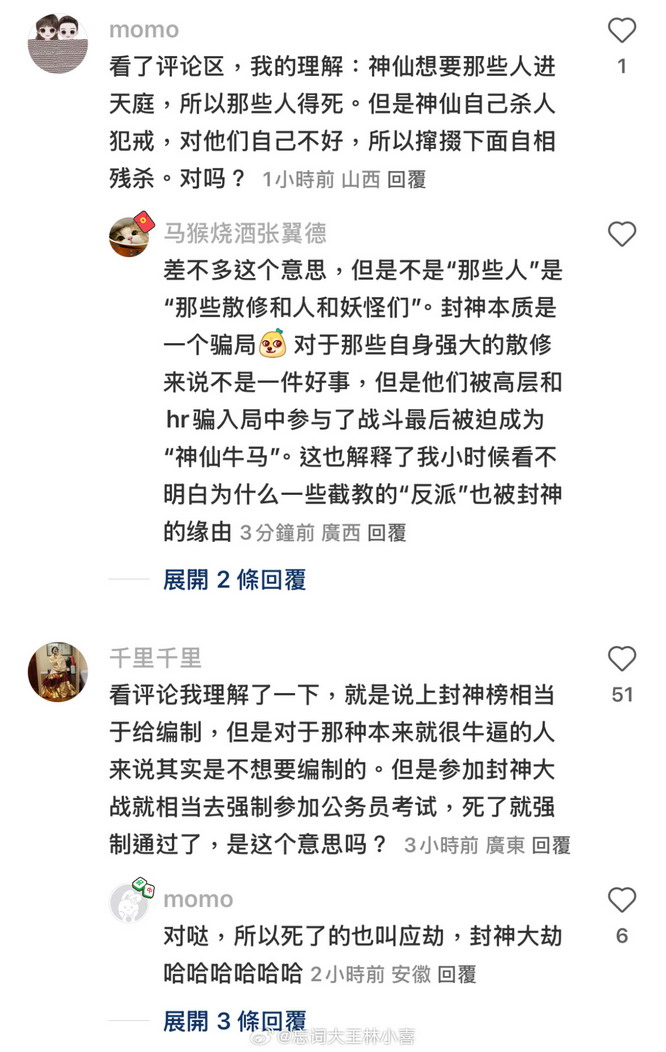This screenshot has width=666, height=1052.
Task: Open 千里千里's username link
Action: pos(155,658)
